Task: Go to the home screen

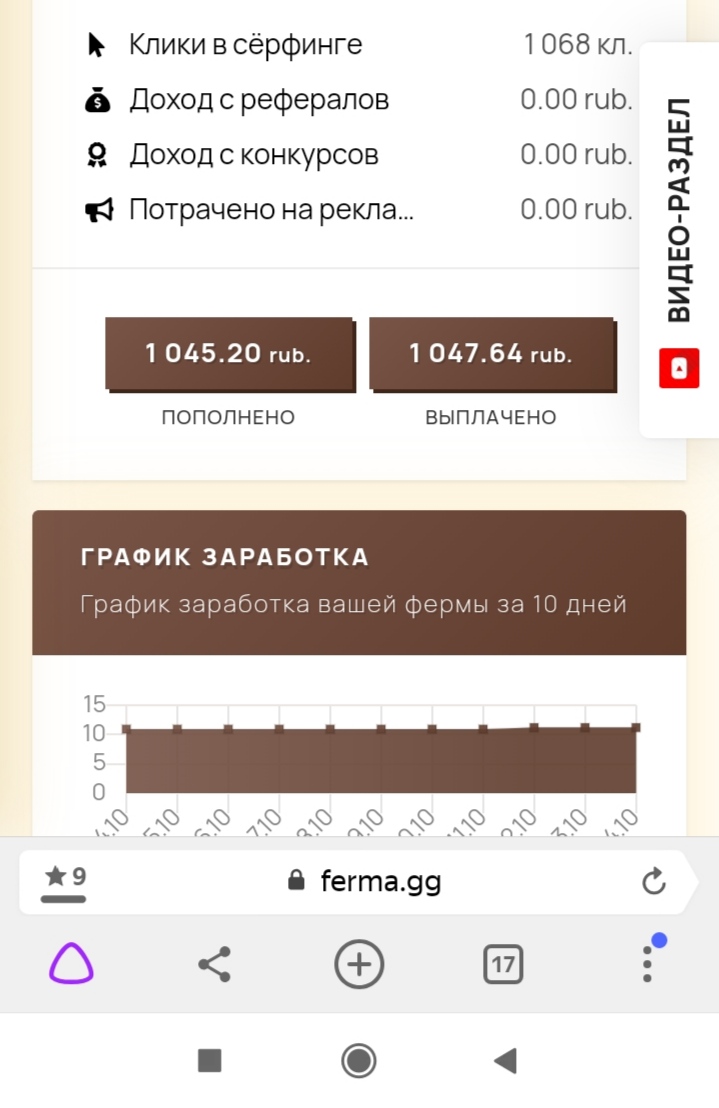Action: (x=359, y=1060)
